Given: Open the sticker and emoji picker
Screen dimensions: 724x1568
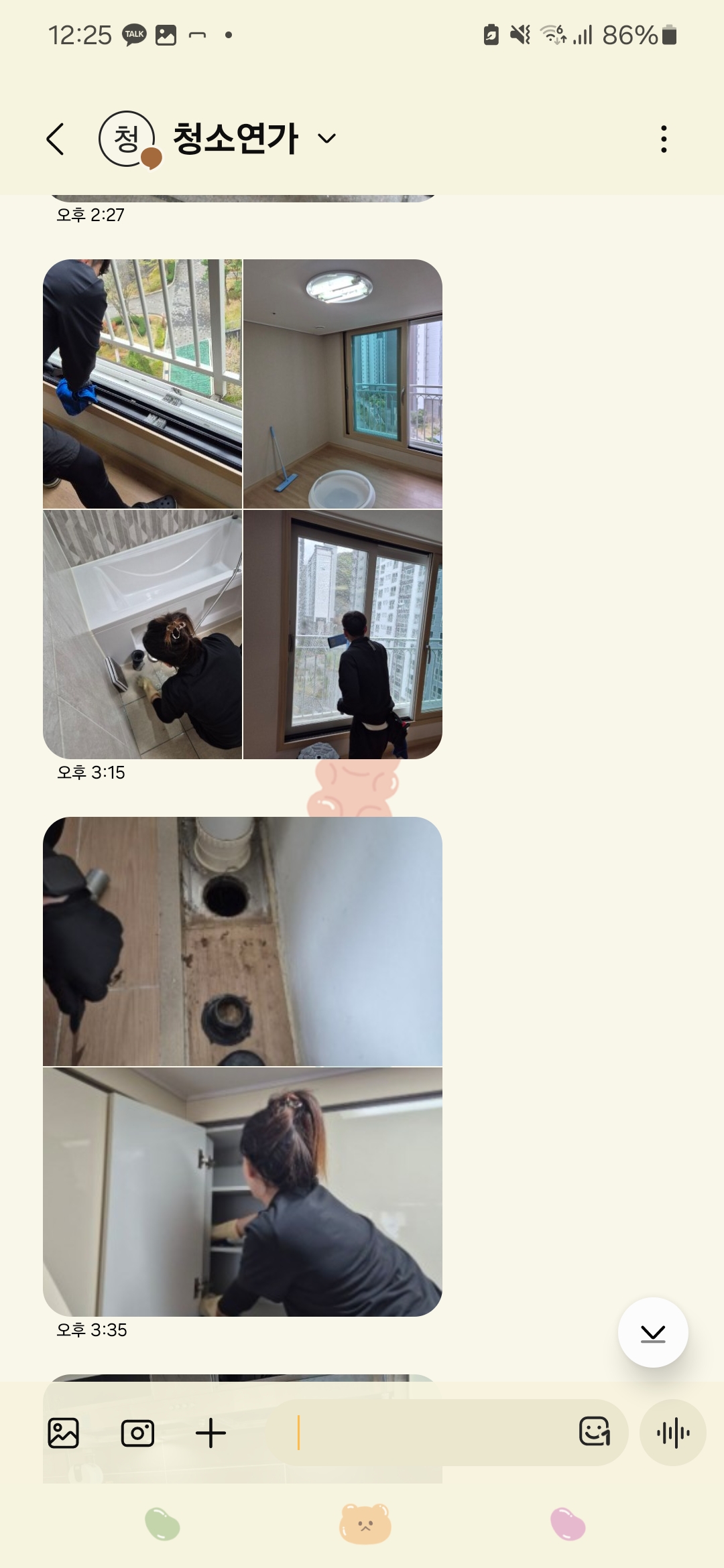Looking at the screenshot, I should pos(594,1432).
